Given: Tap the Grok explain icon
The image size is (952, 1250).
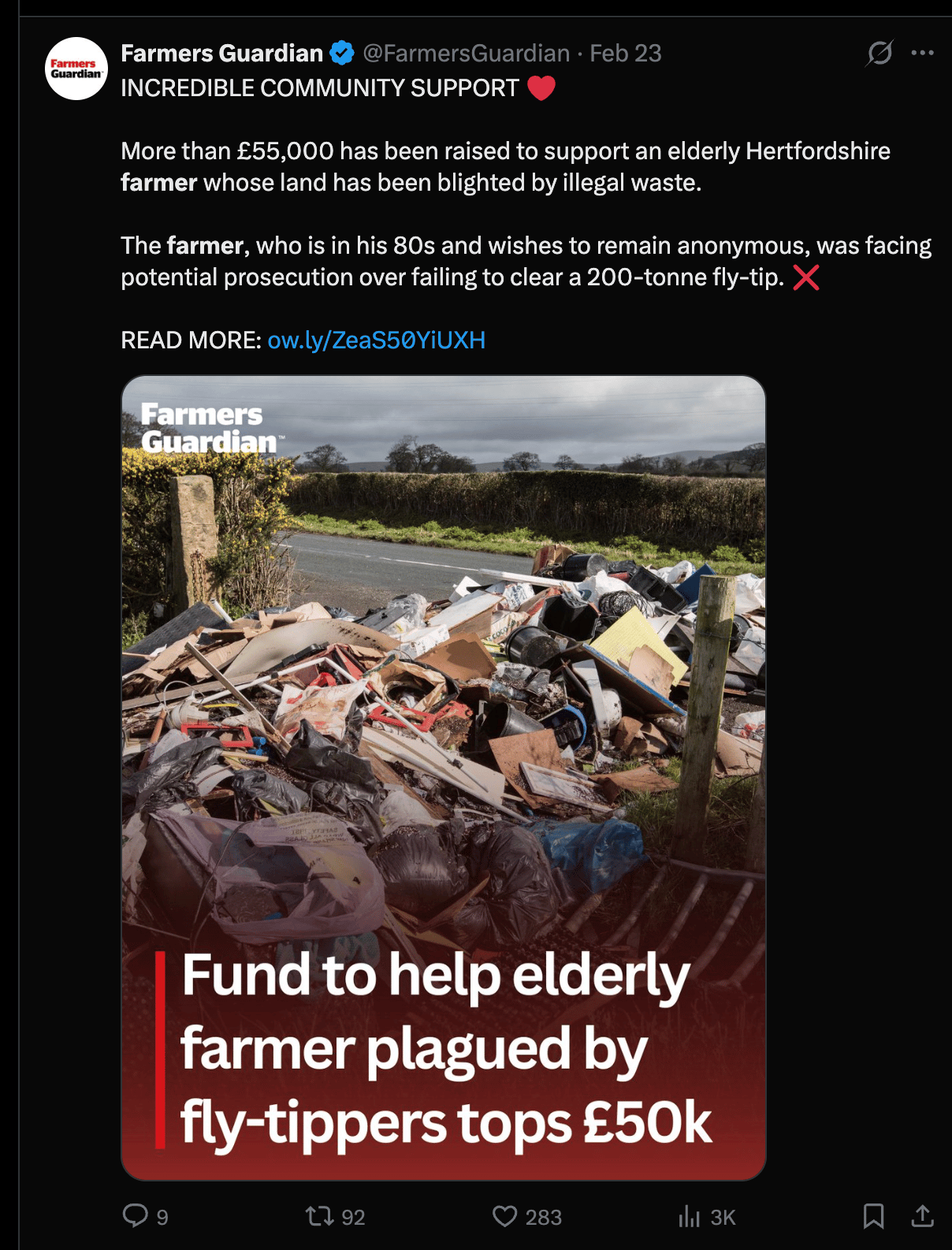Looking at the screenshot, I should point(879,53).
